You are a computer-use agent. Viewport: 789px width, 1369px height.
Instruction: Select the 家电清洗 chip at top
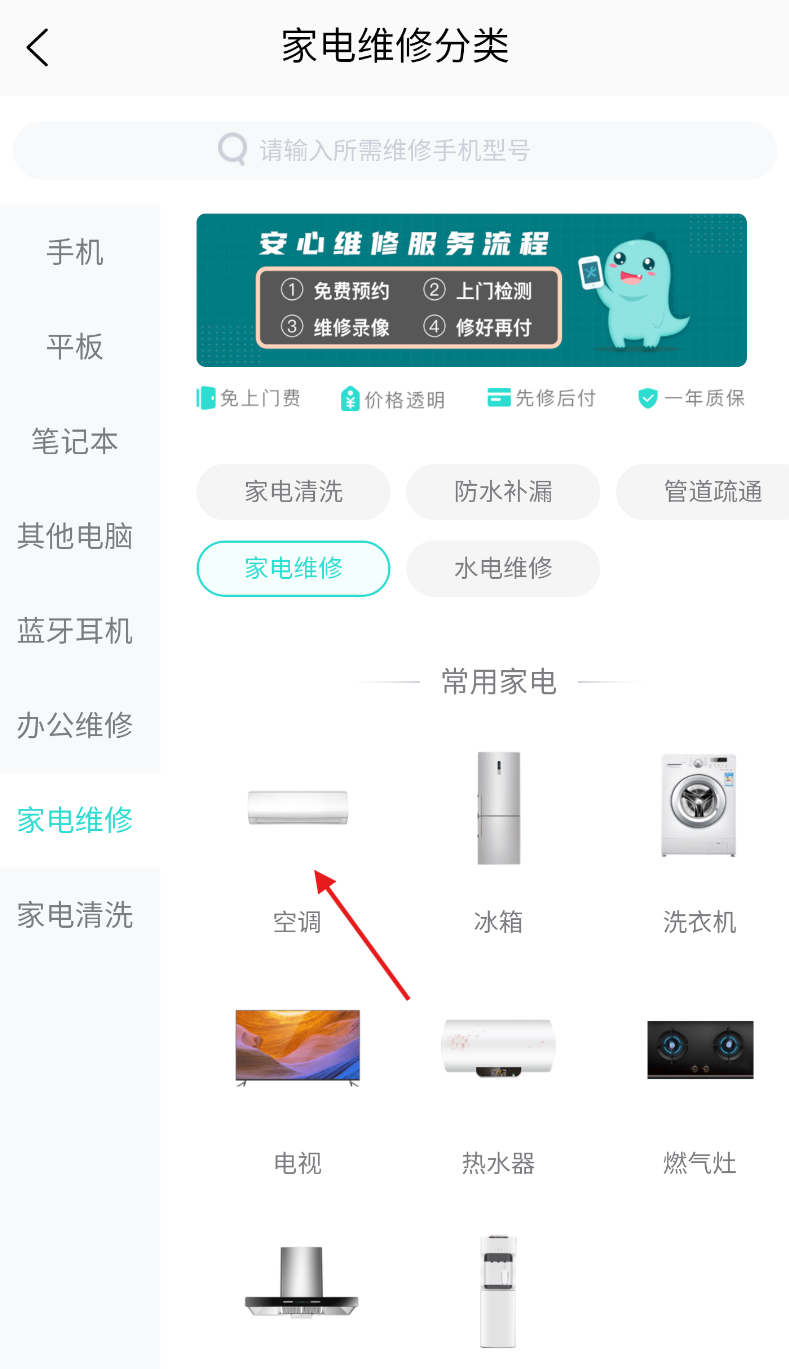pos(293,492)
